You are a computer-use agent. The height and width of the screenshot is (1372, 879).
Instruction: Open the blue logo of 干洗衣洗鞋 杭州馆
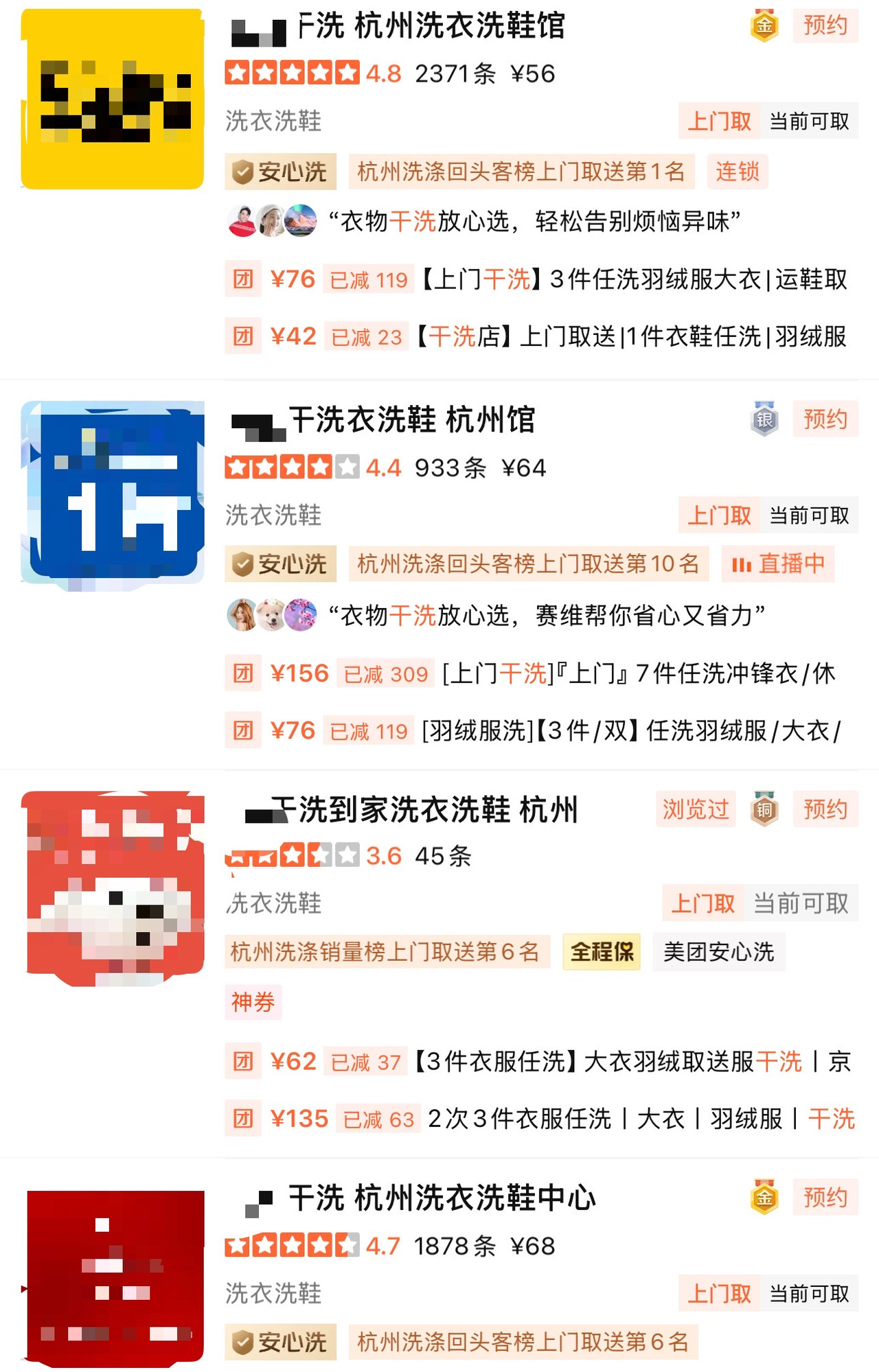(x=113, y=493)
